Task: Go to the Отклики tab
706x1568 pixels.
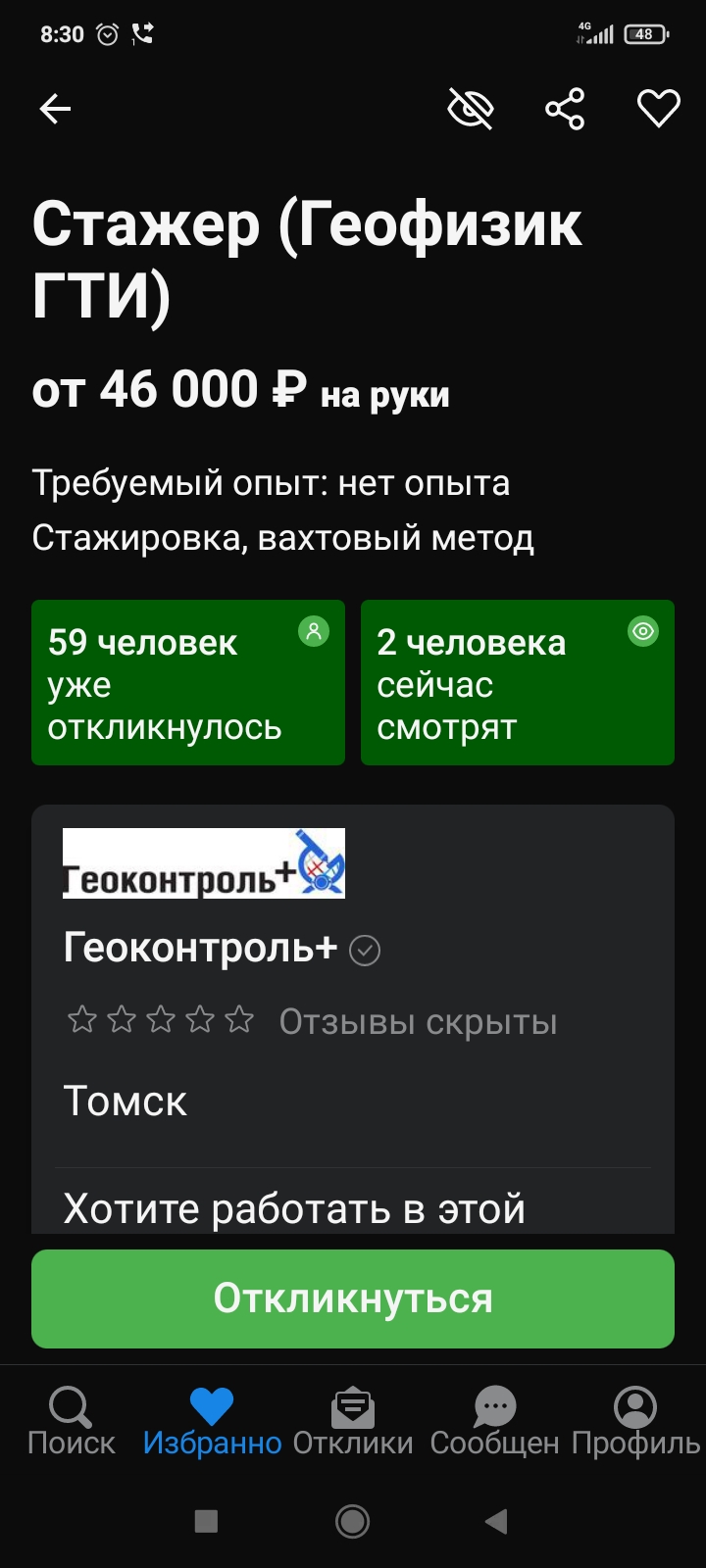Action: 353,1422
